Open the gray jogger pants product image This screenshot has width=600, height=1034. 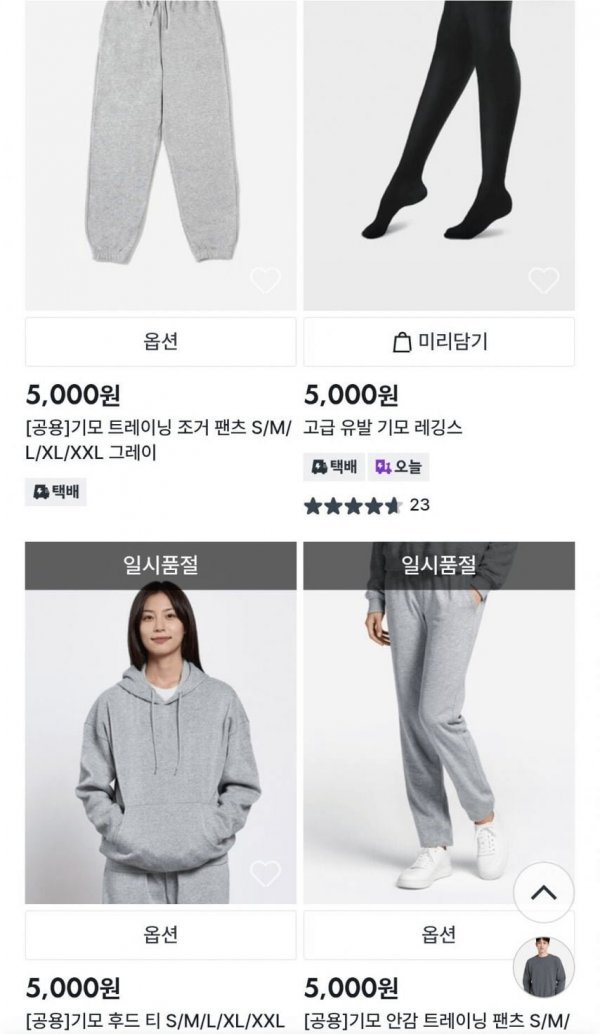[x=160, y=140]
